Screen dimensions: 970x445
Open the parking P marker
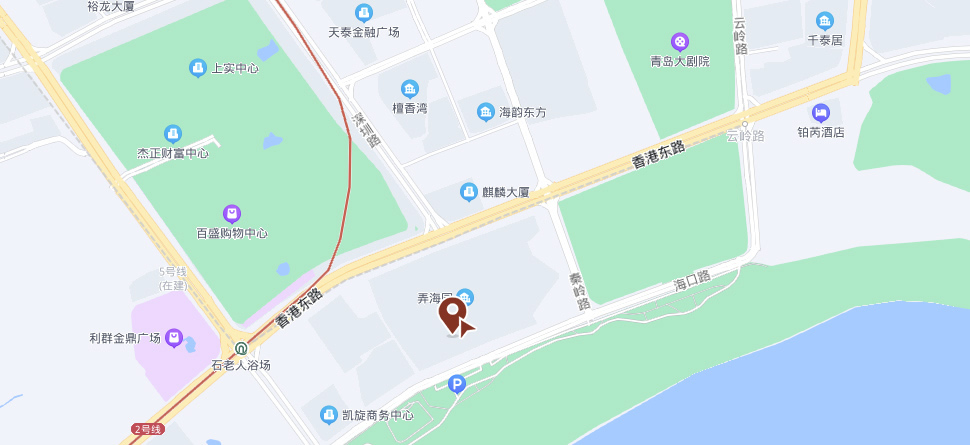tap(457, 383)
